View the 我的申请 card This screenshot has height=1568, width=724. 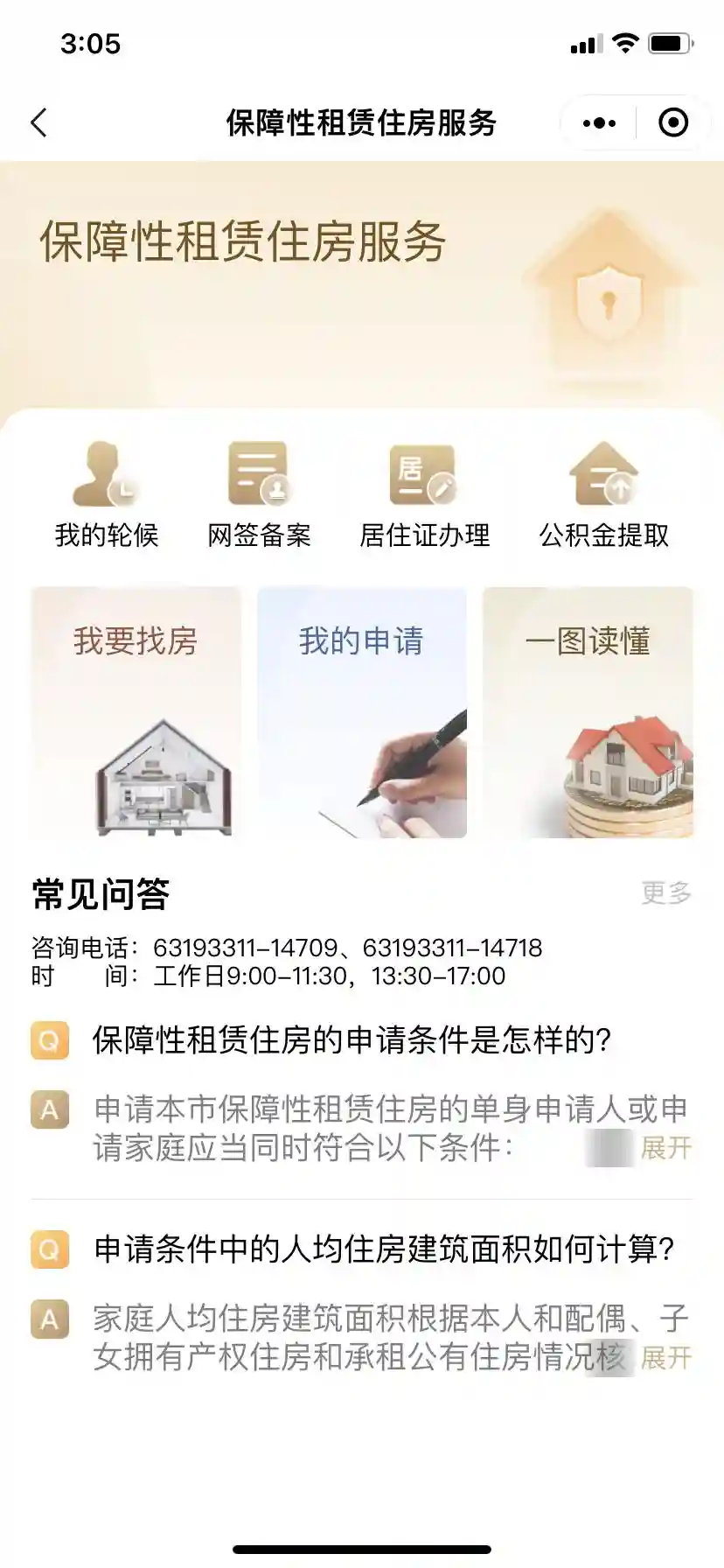click(x=361, y=712)
